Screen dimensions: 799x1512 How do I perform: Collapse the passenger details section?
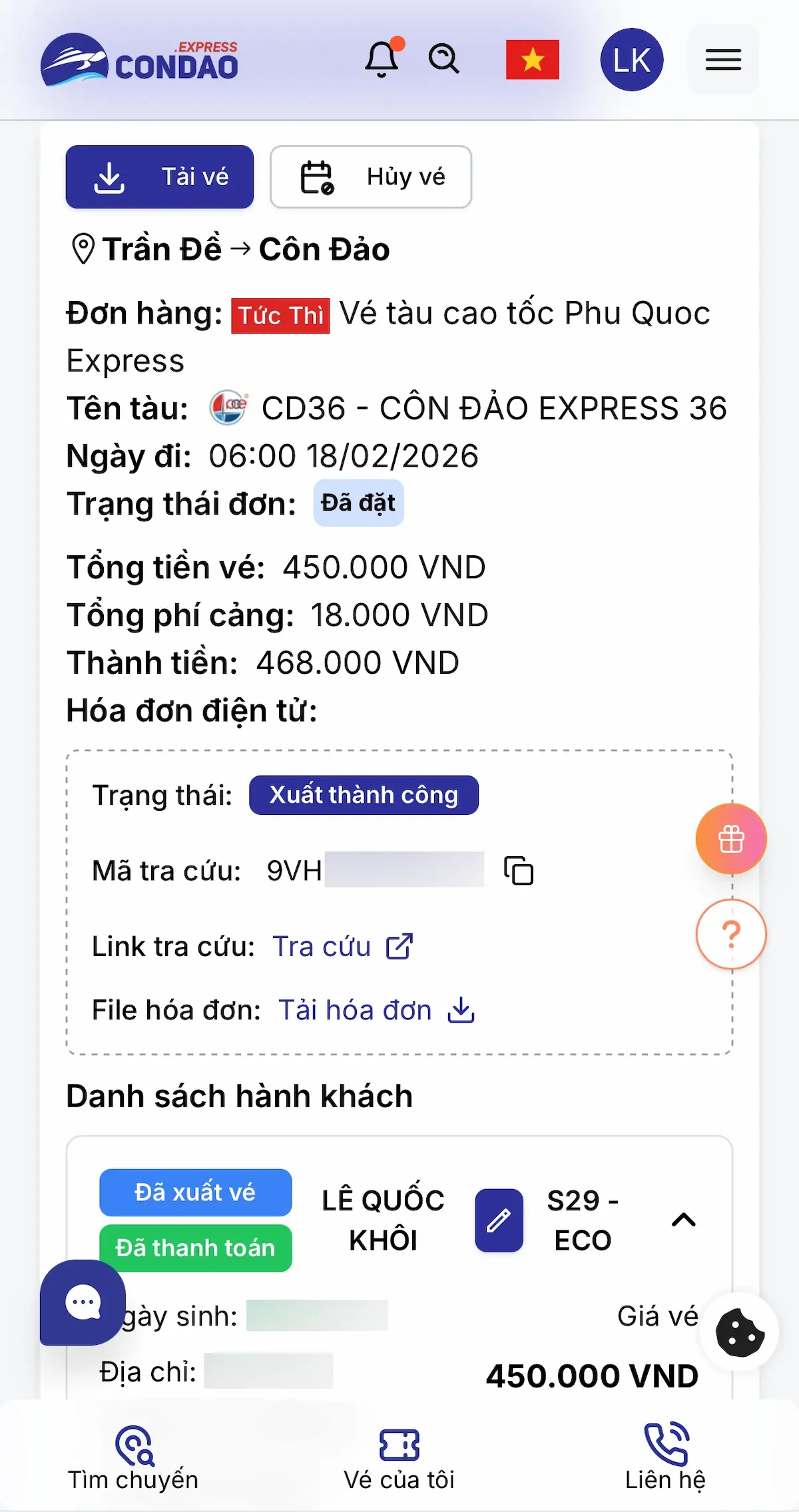point(683,1220)
